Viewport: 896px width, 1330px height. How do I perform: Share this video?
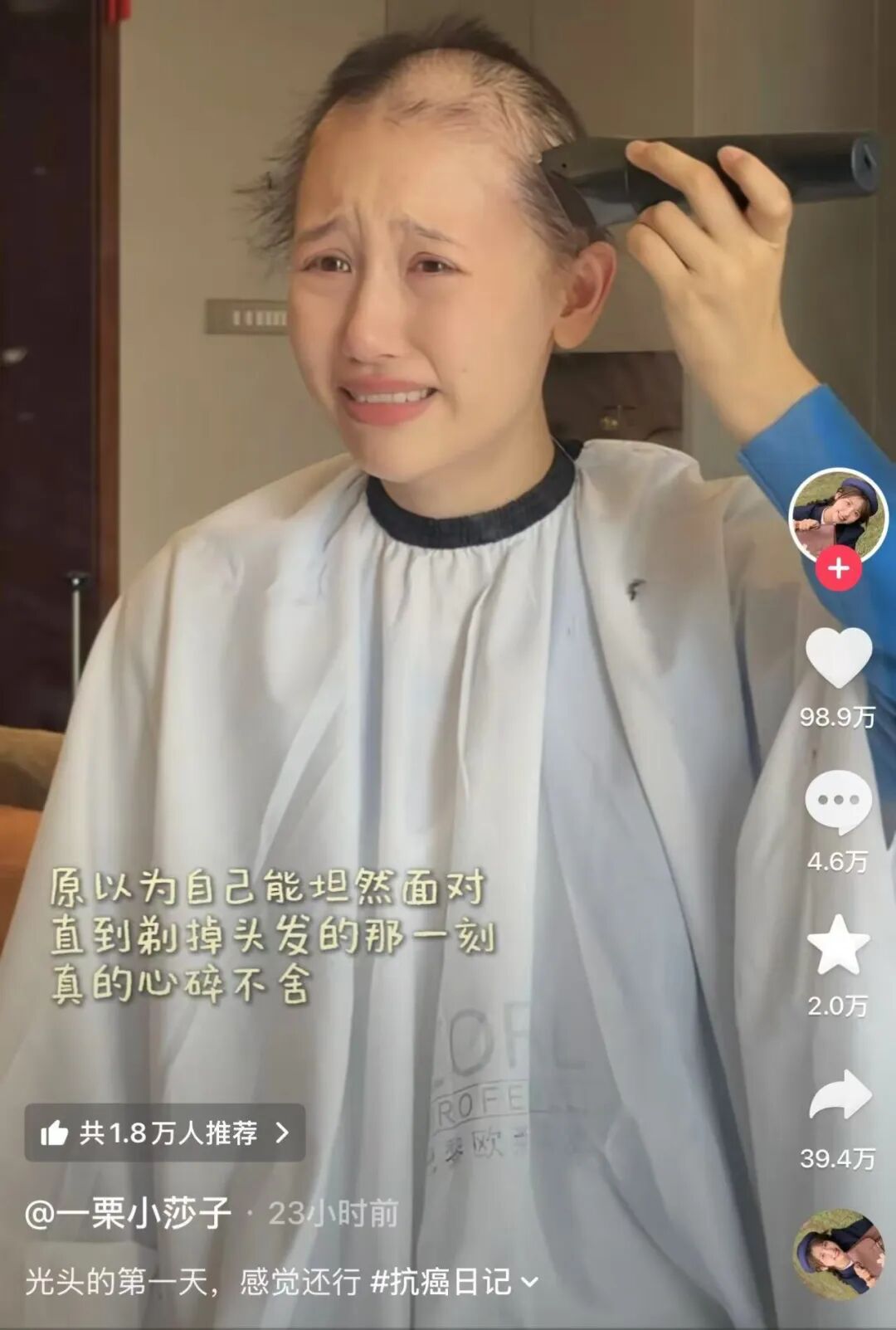(x=839, y=1095)
